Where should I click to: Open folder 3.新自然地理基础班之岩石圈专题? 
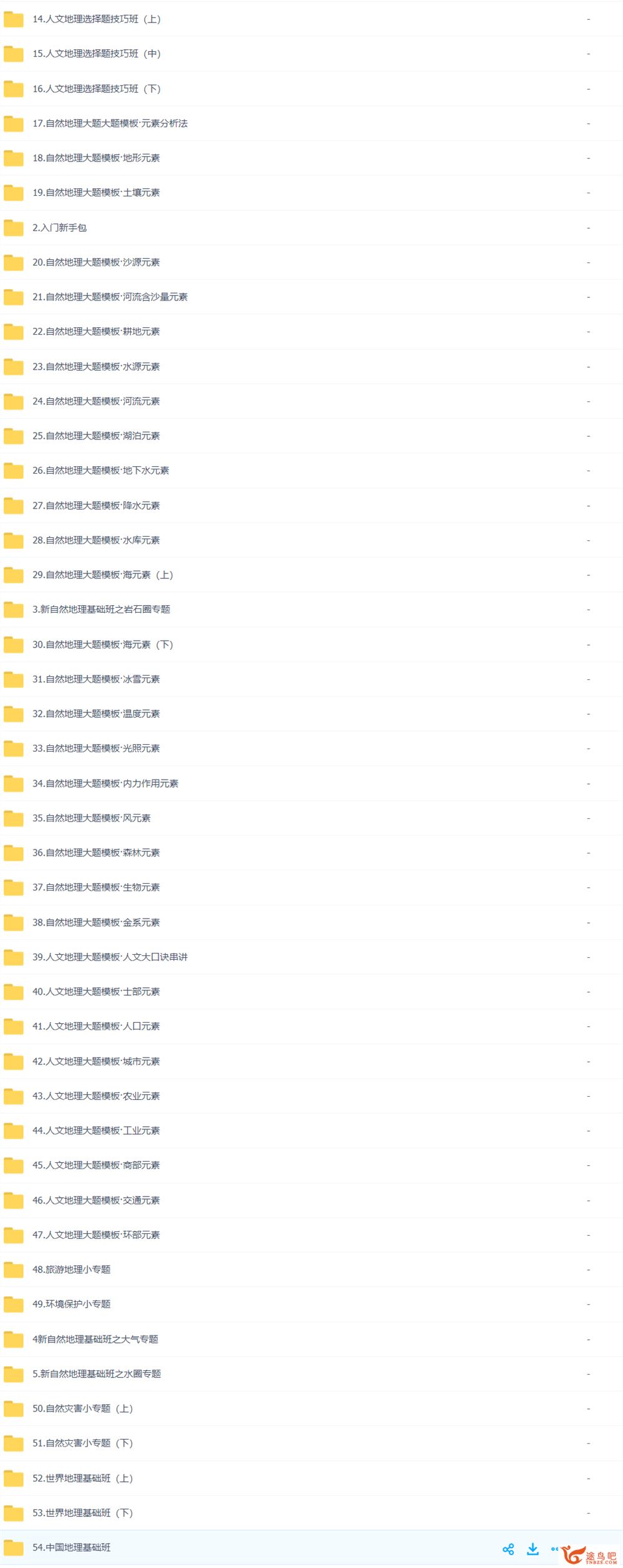point(101,610)
